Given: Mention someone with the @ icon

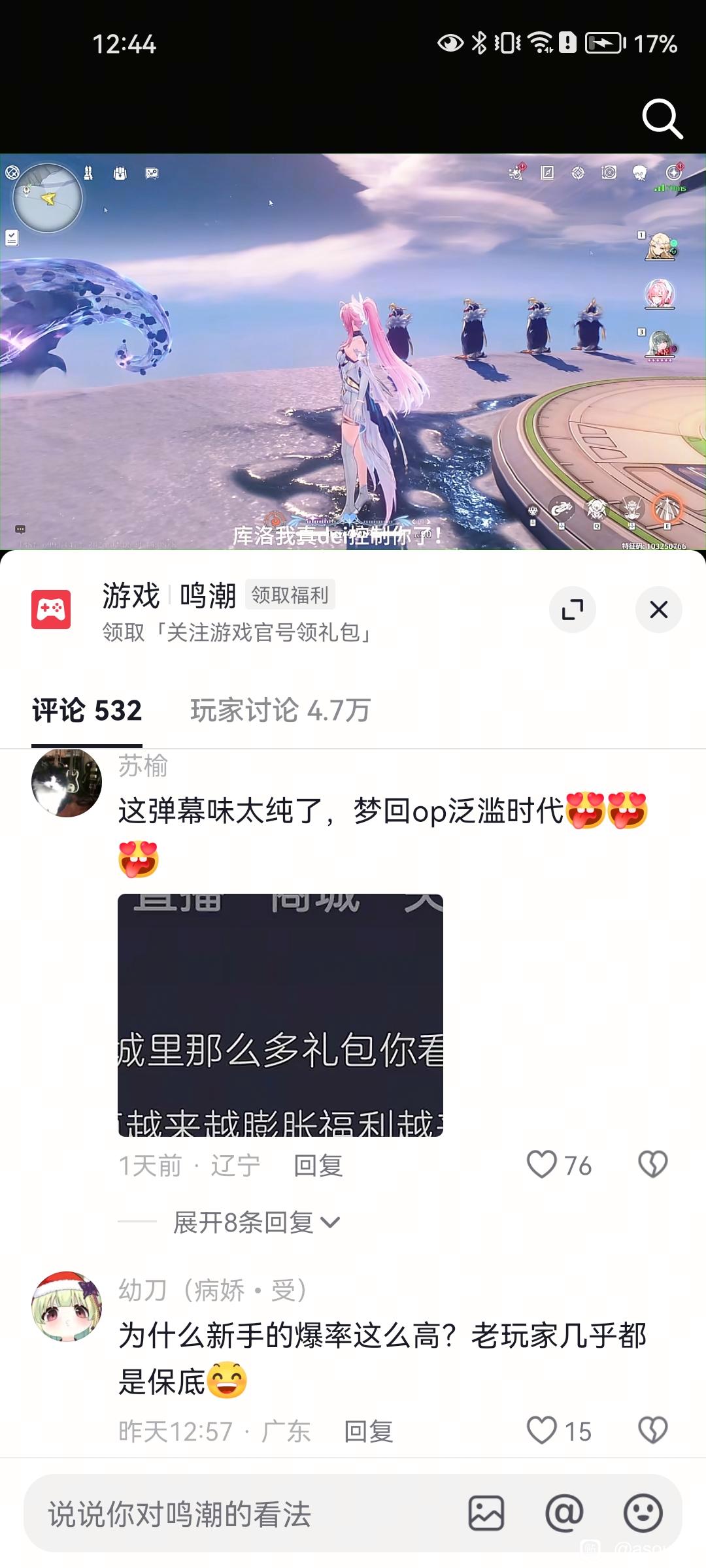Looking at the screenshot, I should click(x=564, y=1513).
